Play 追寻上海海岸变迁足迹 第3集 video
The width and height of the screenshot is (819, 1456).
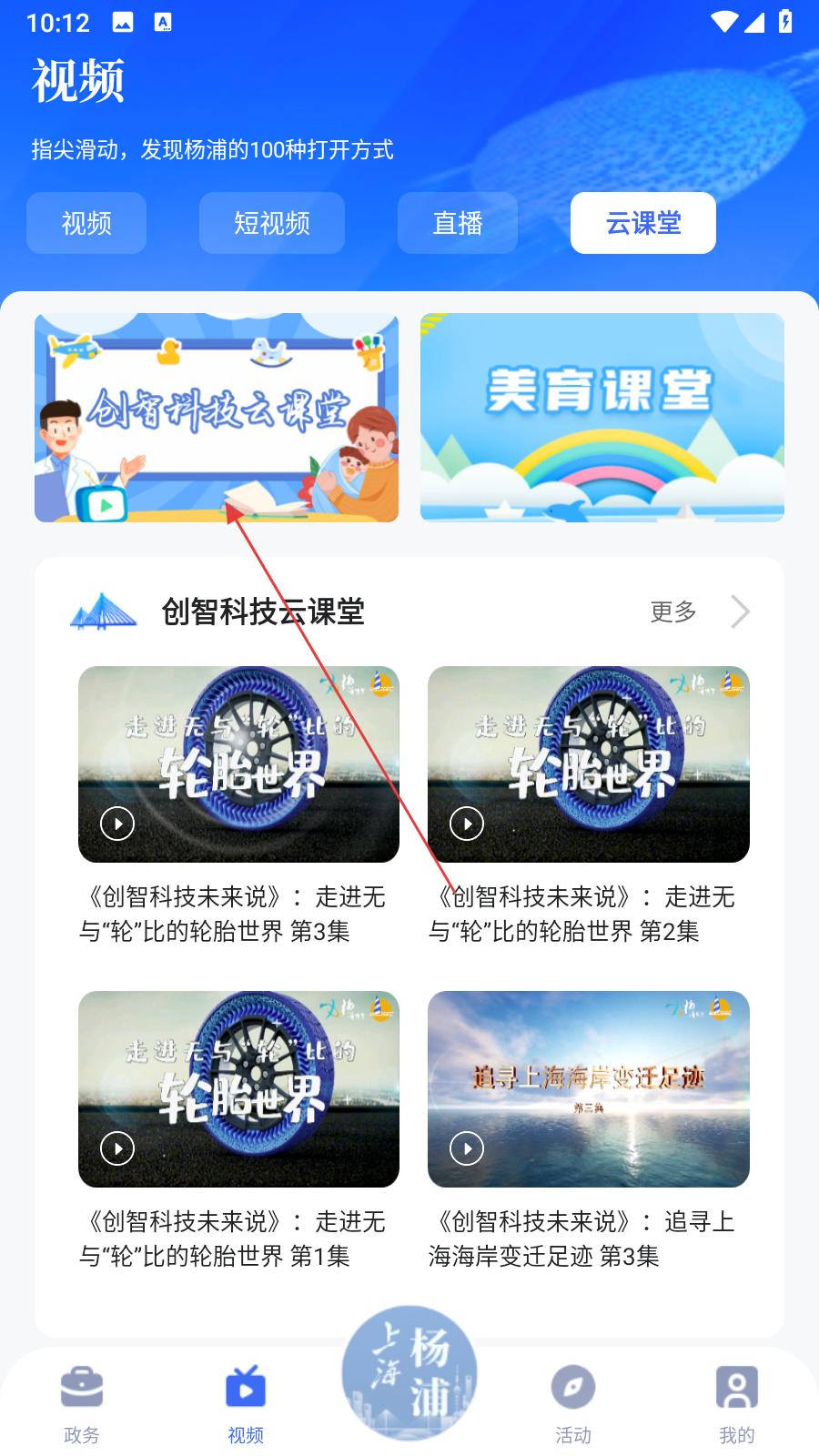point(588,1089)
